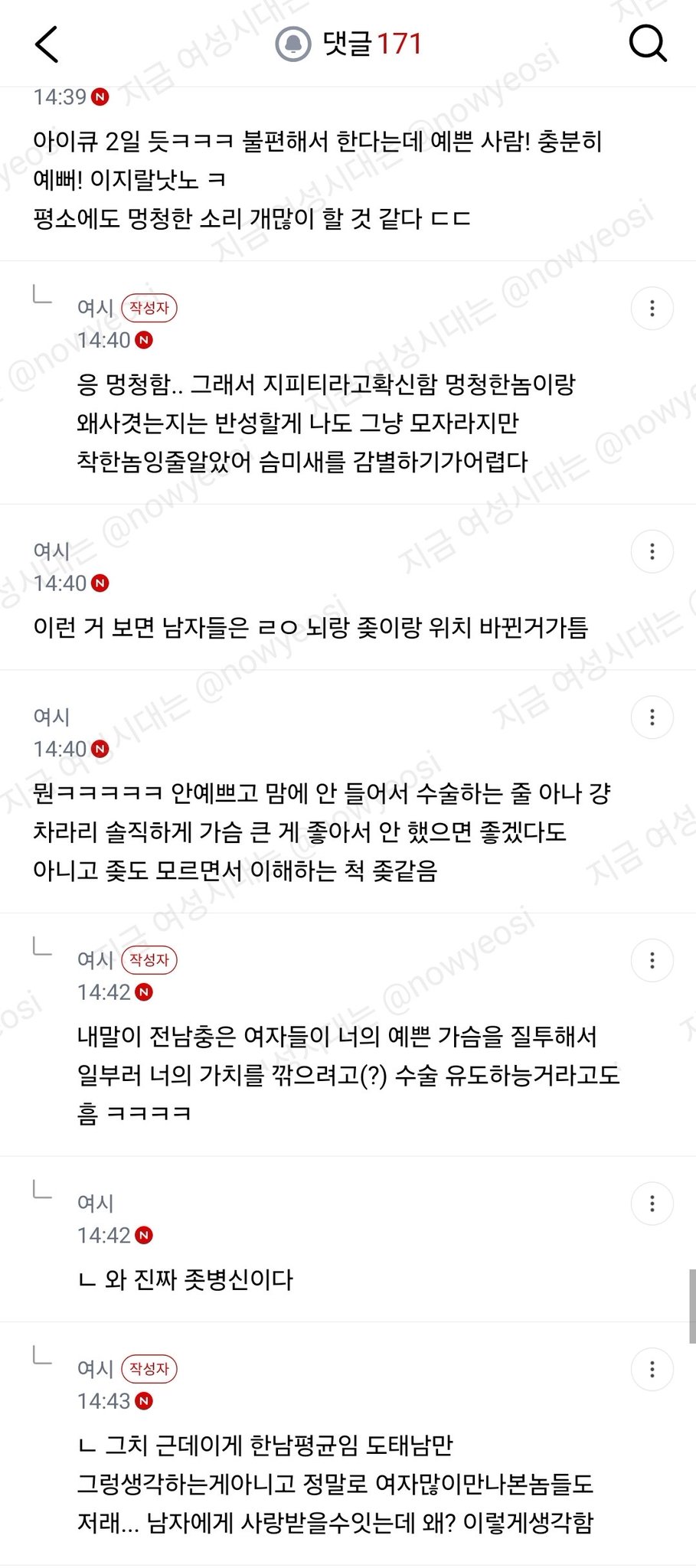Viewport: 696px width, 1568px height.
Task: Open options menu for the 14:40 author reply
Action: pyautogui.click(x=652, y=308)
